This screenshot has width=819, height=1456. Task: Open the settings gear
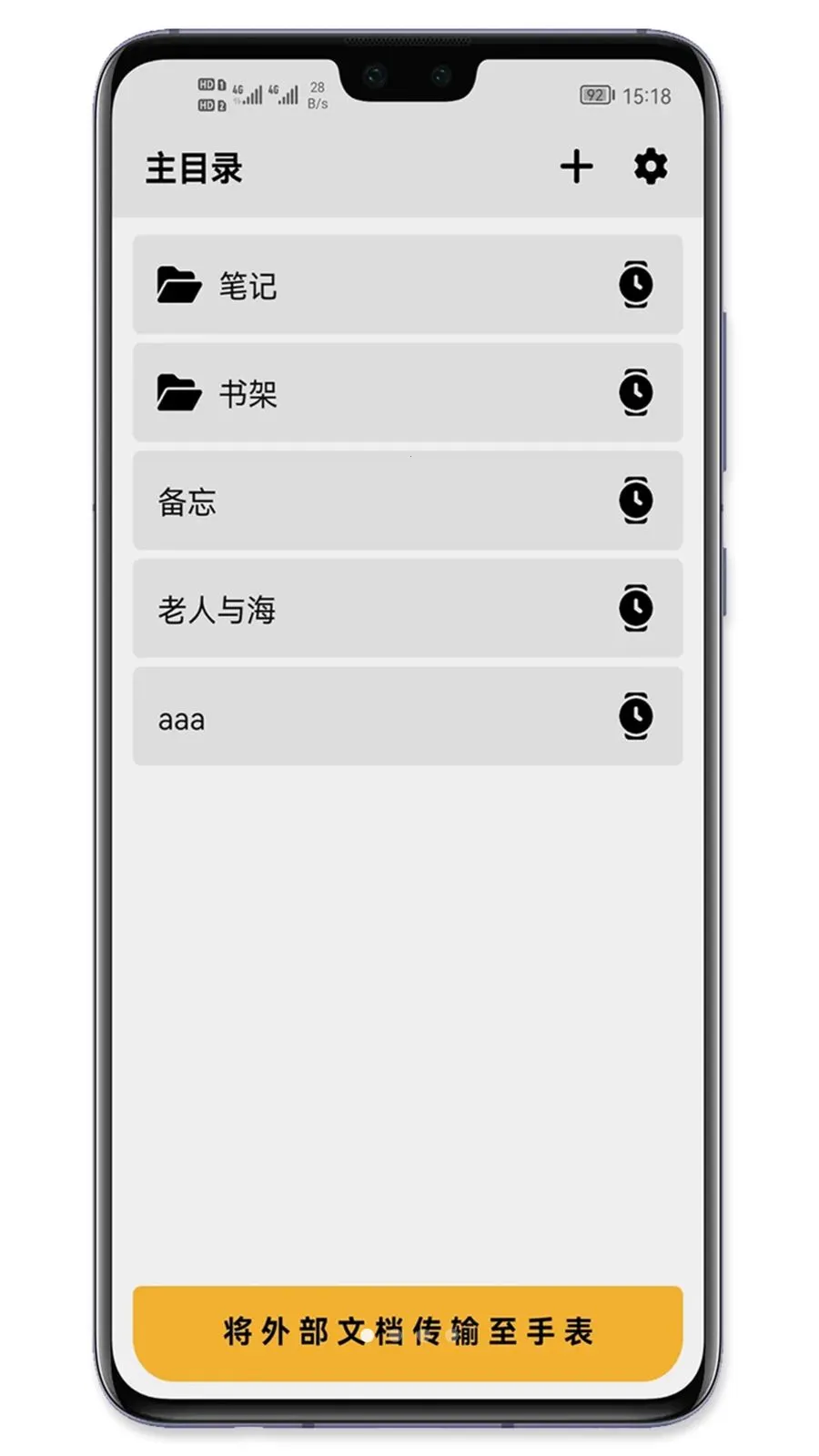650,167
